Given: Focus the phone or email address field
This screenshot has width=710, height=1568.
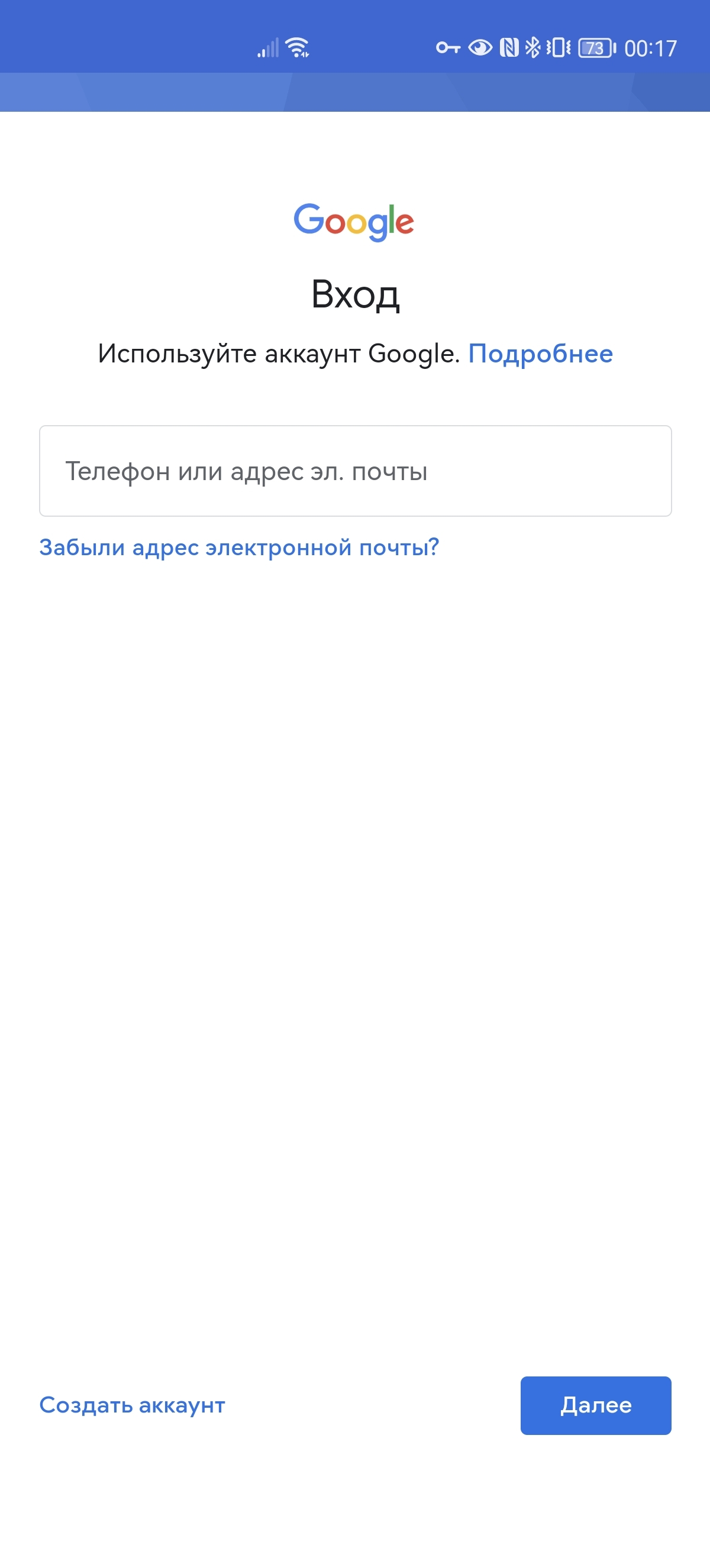Looking at the screenshot, I should (355, 471).
